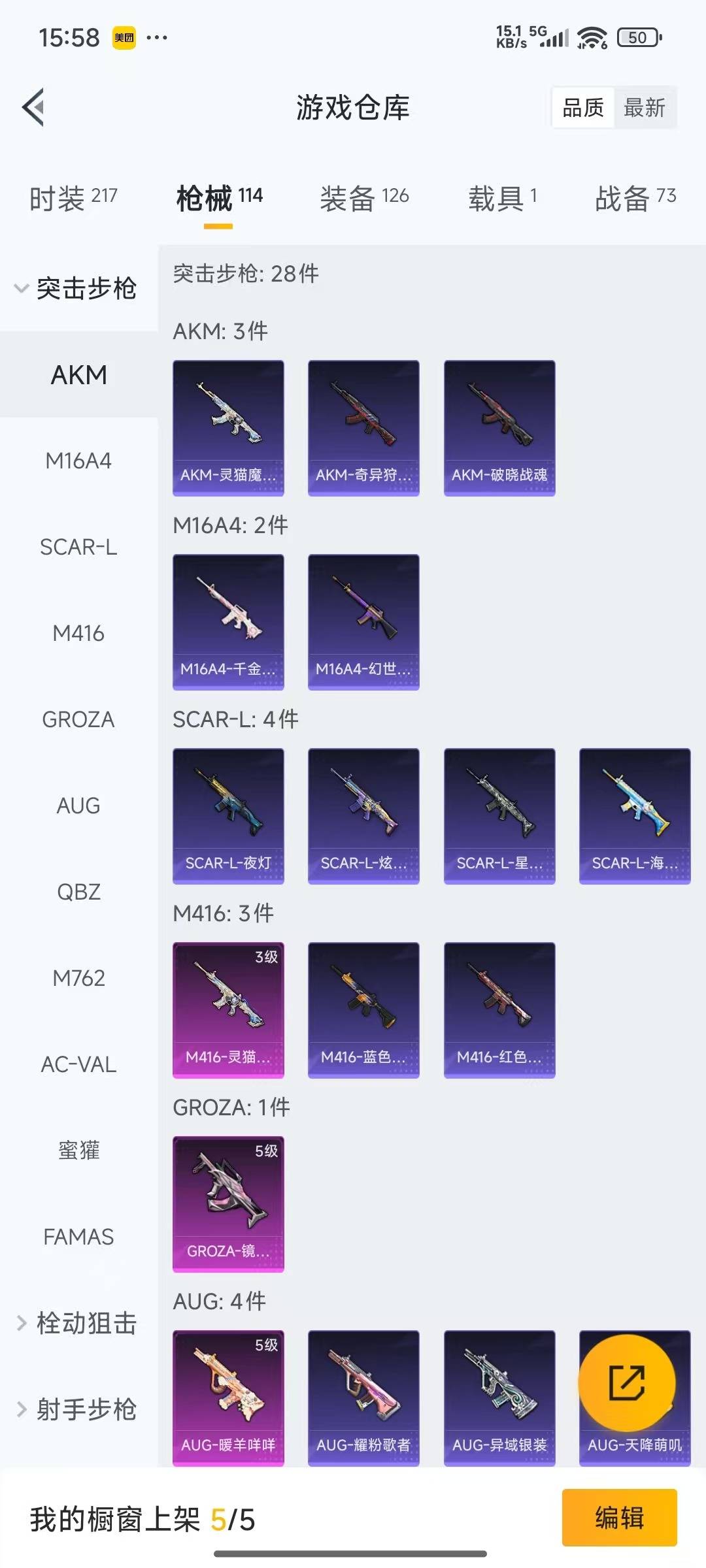Switch to the 战备 tab
The height and width of the screenshot is (1568, 706).
pyautogui.click(x=635, y=198)
